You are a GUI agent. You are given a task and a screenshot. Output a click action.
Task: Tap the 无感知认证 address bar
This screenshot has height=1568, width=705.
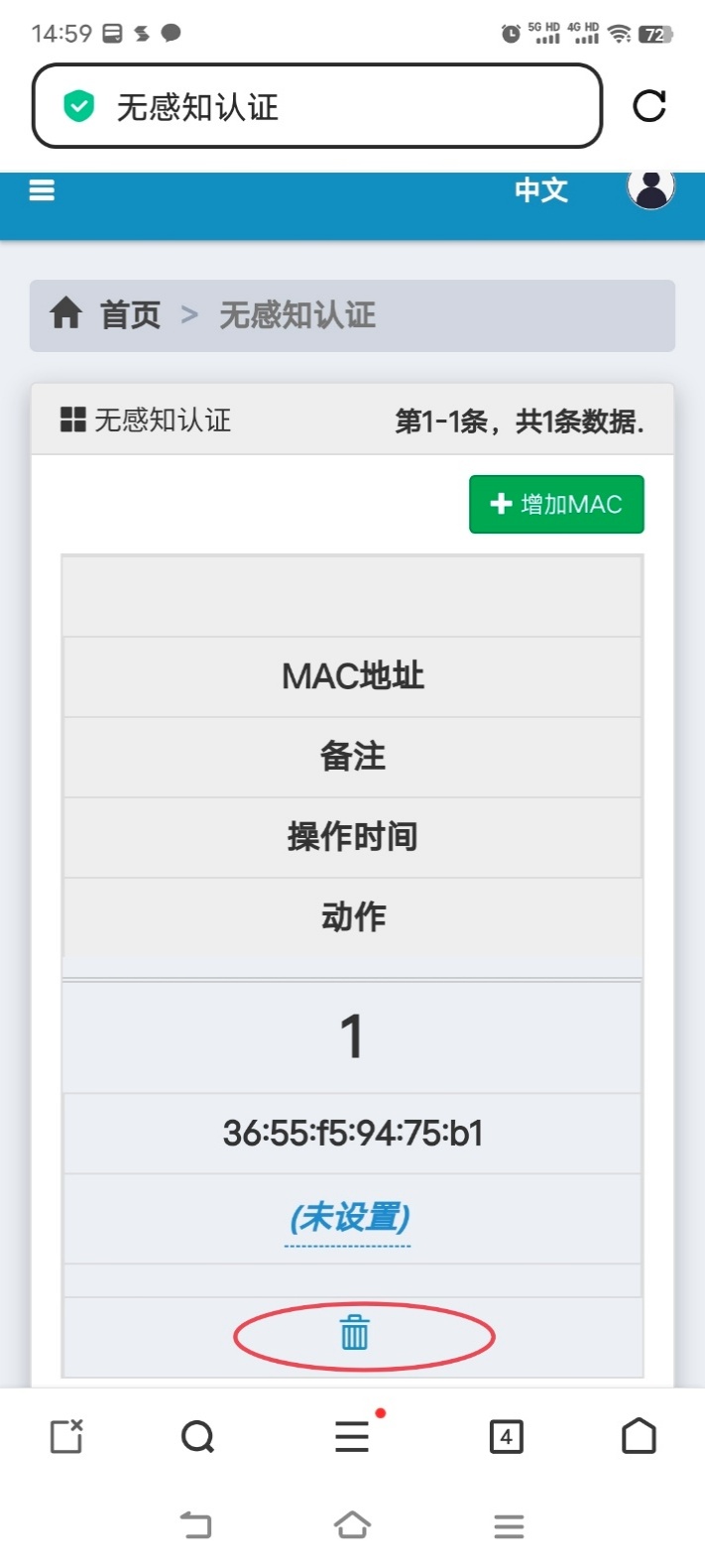[317, 106]
